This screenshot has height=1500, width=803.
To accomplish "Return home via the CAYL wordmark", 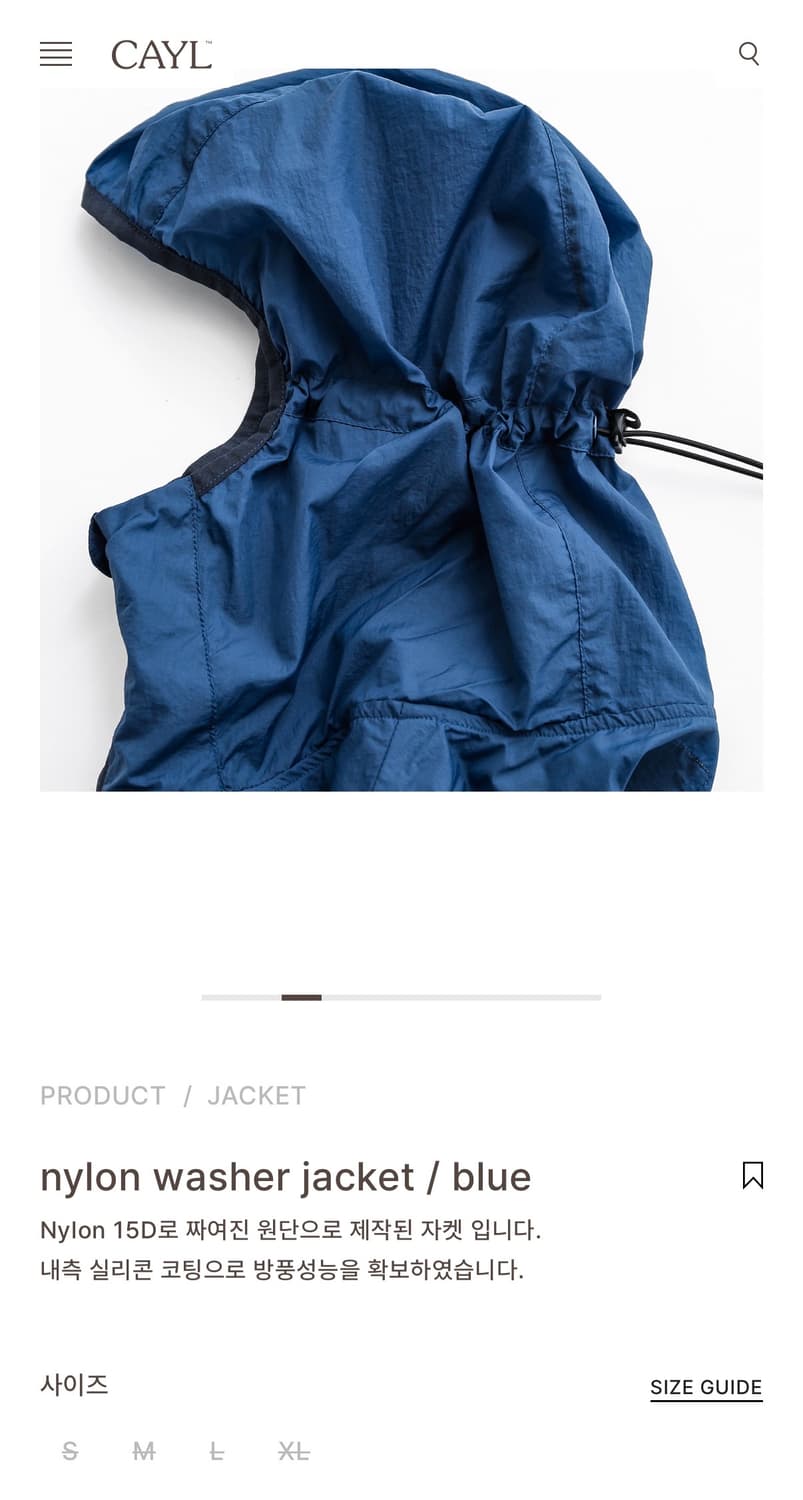I will click(160, 55).
